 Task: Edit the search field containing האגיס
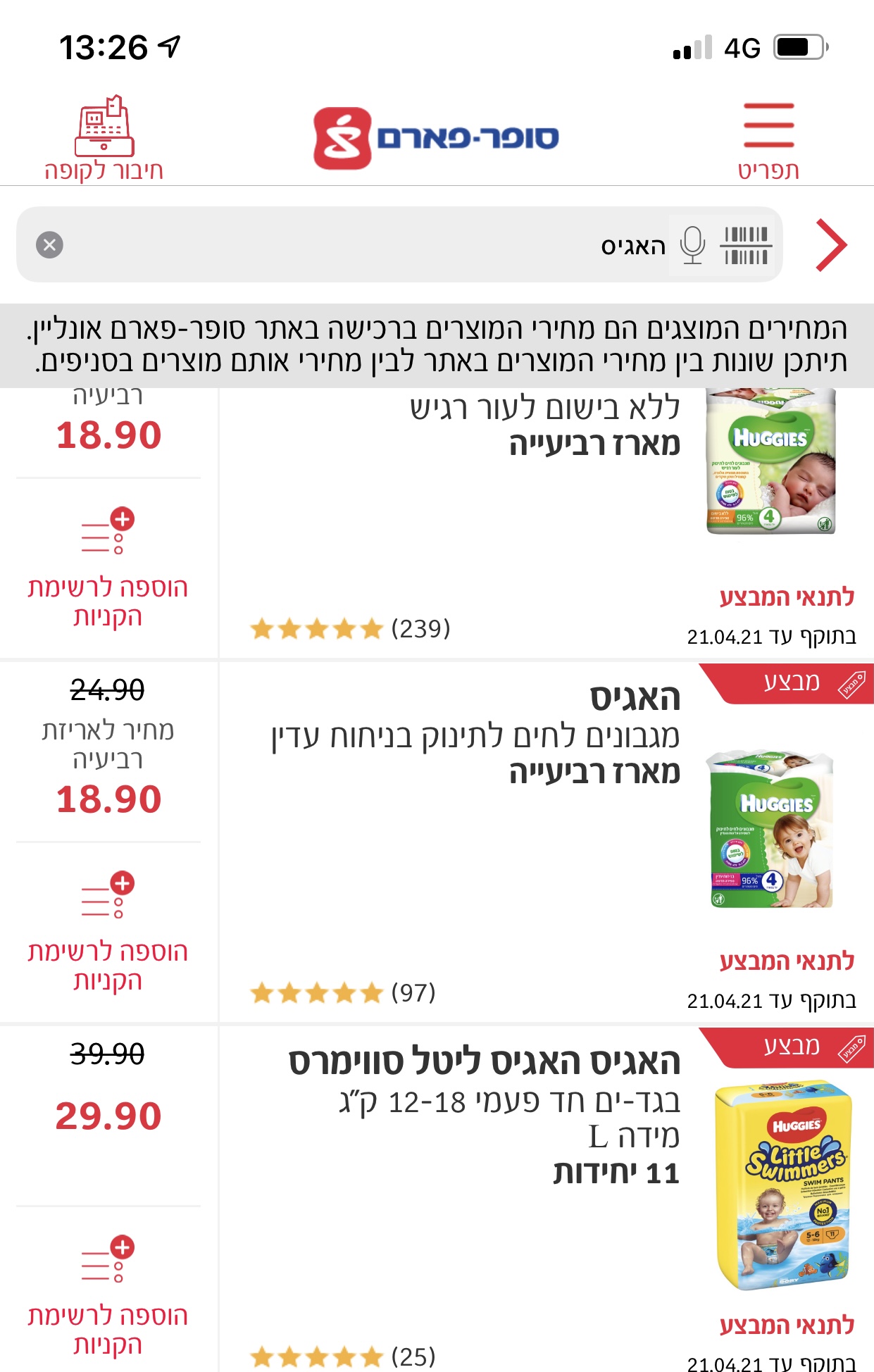tap(352, 245)
